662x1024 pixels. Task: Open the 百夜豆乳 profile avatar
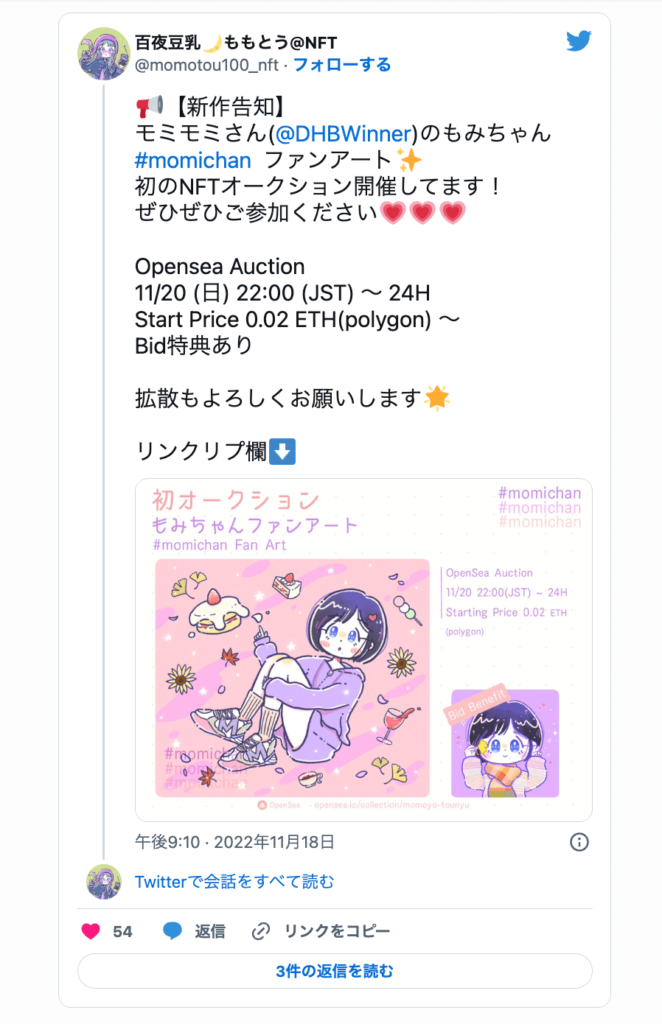pyautogui.click(x=103, y=54)
